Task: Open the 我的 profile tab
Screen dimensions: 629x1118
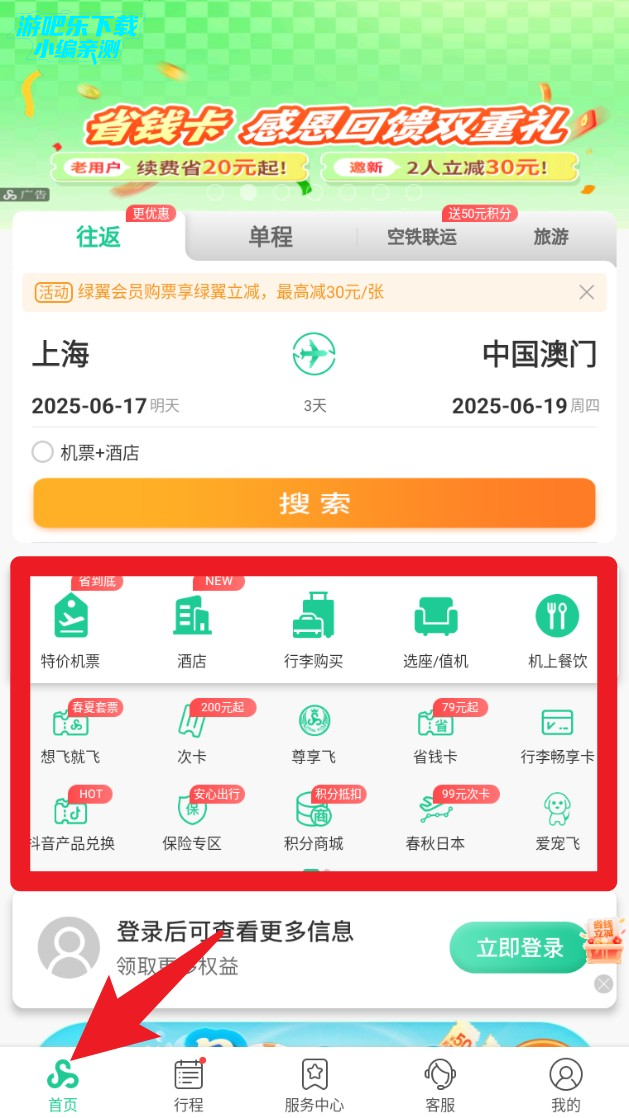Action: click(x=565, y=1085)
